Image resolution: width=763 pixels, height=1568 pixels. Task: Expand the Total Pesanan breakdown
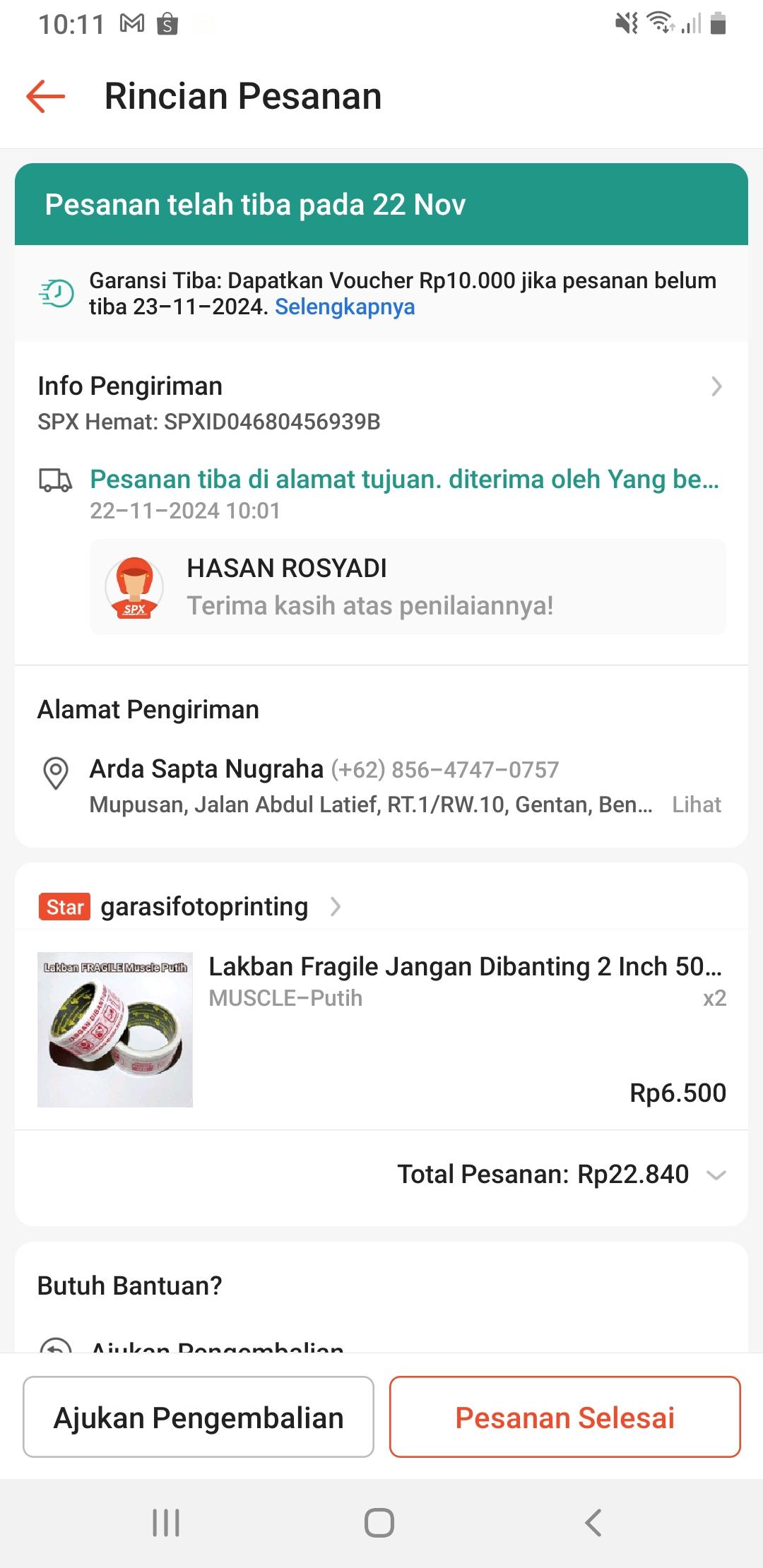(716, 1175)
